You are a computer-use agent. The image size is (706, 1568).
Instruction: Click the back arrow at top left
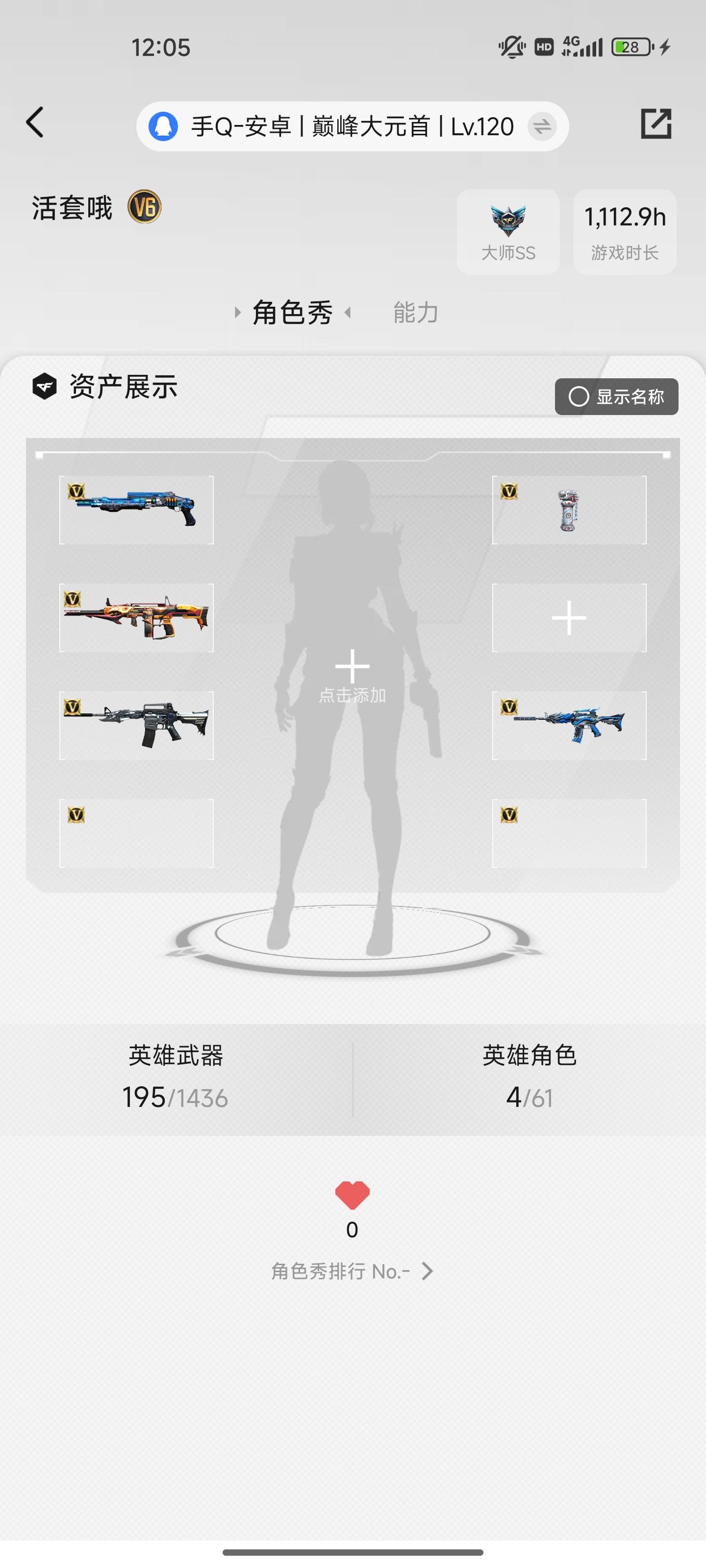point(35,123)
